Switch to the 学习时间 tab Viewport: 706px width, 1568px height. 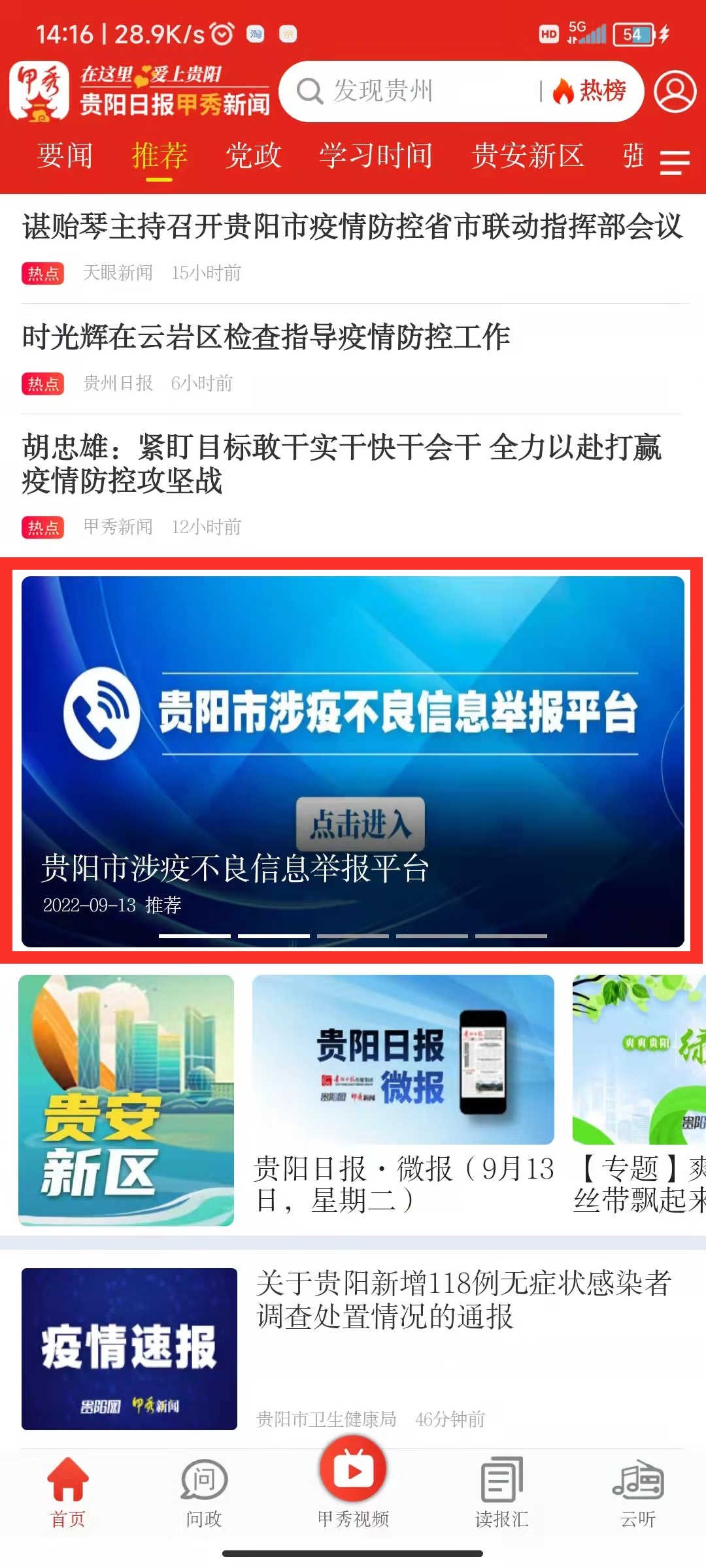pos(376,156)
